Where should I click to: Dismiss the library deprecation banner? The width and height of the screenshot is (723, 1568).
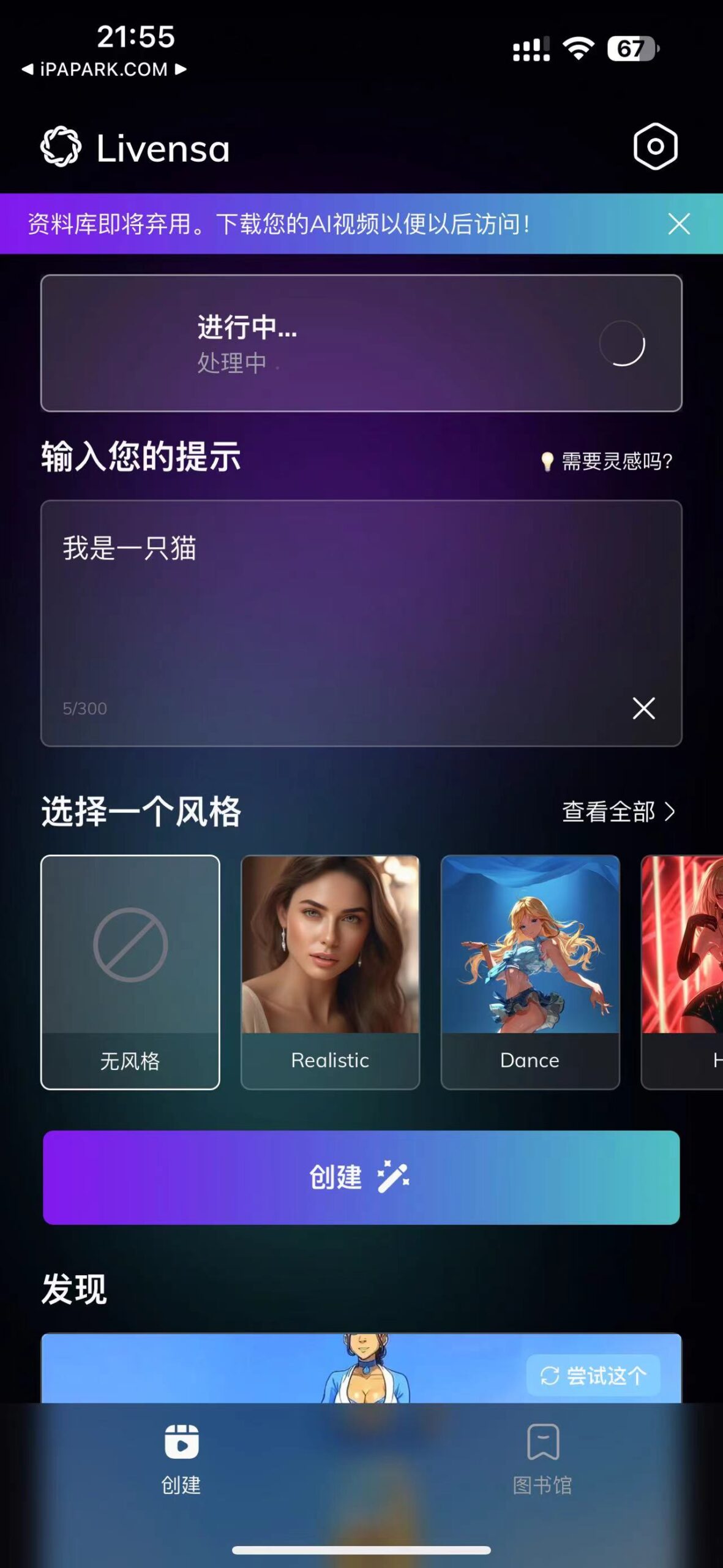click(x=678, y=225)
